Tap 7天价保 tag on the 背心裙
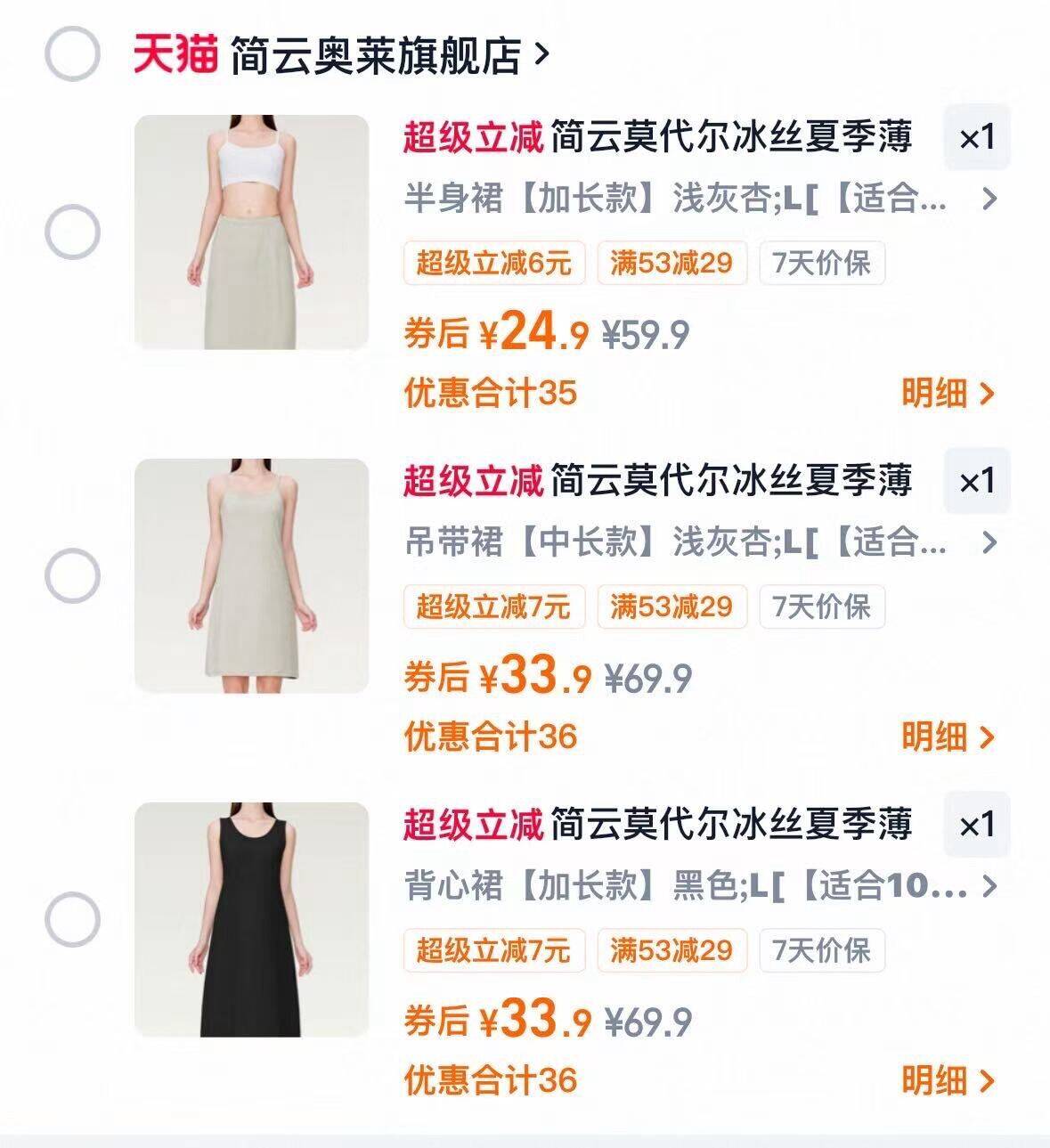1050x1148 pixels. pyautogui.click(x=821, y=950)
